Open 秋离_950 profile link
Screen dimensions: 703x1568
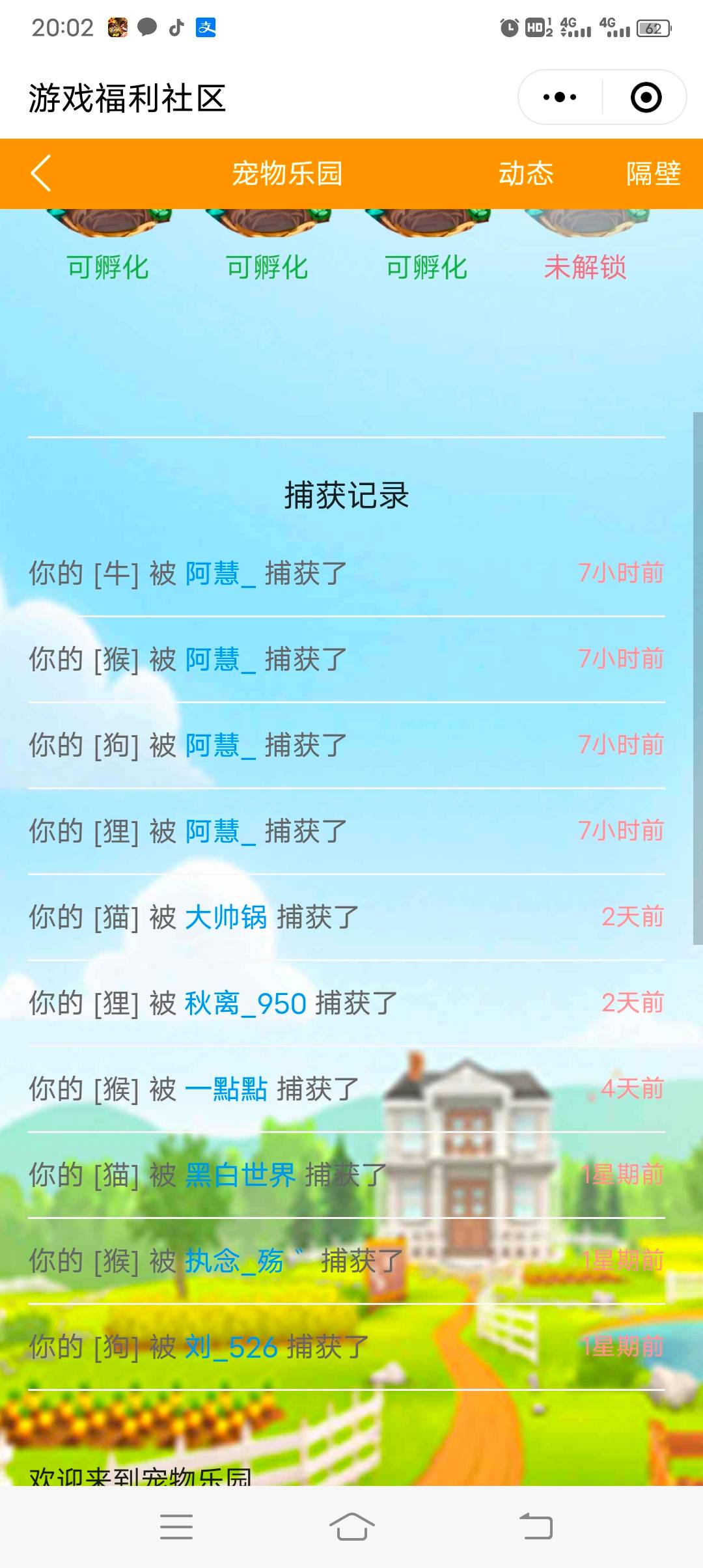245,1003
